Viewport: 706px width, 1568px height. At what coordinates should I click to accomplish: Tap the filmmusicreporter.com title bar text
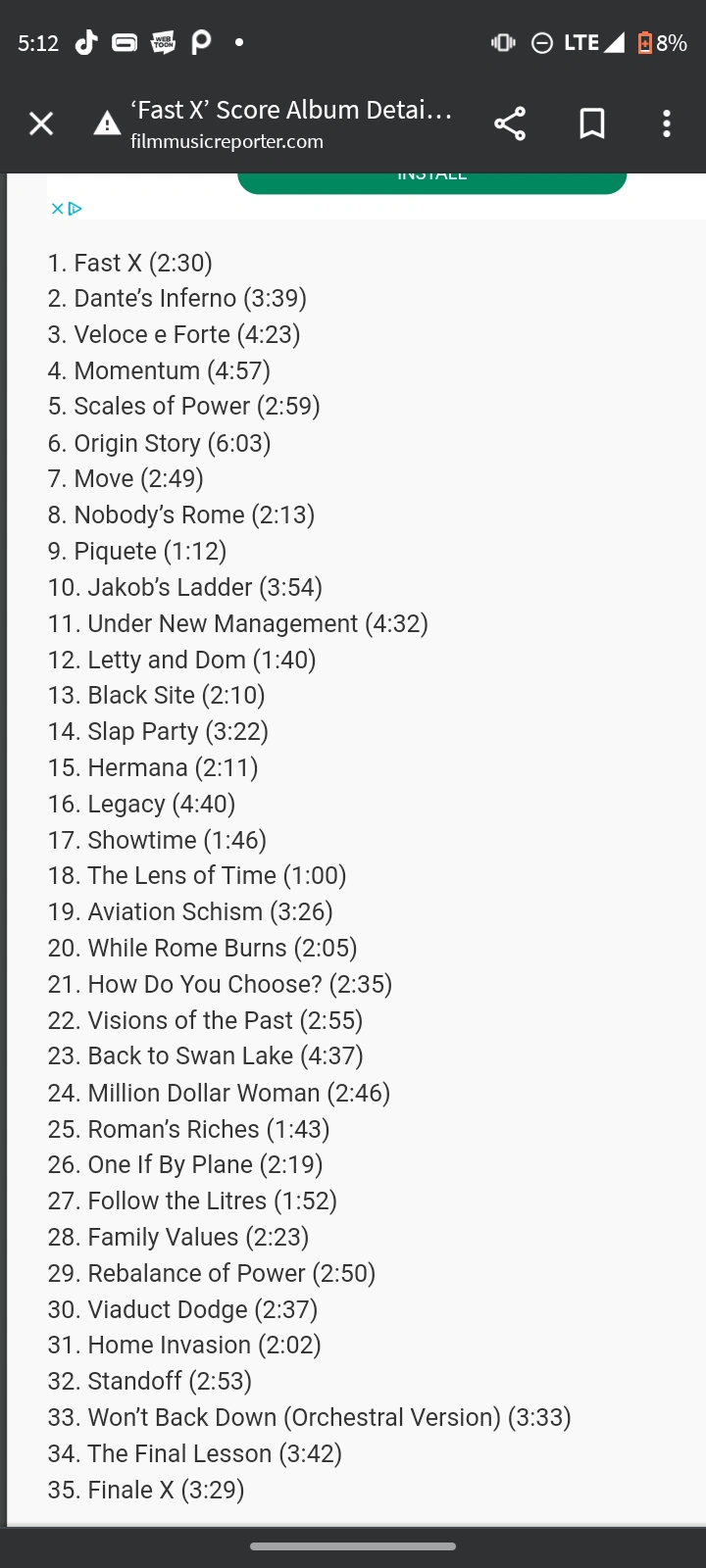226,141
